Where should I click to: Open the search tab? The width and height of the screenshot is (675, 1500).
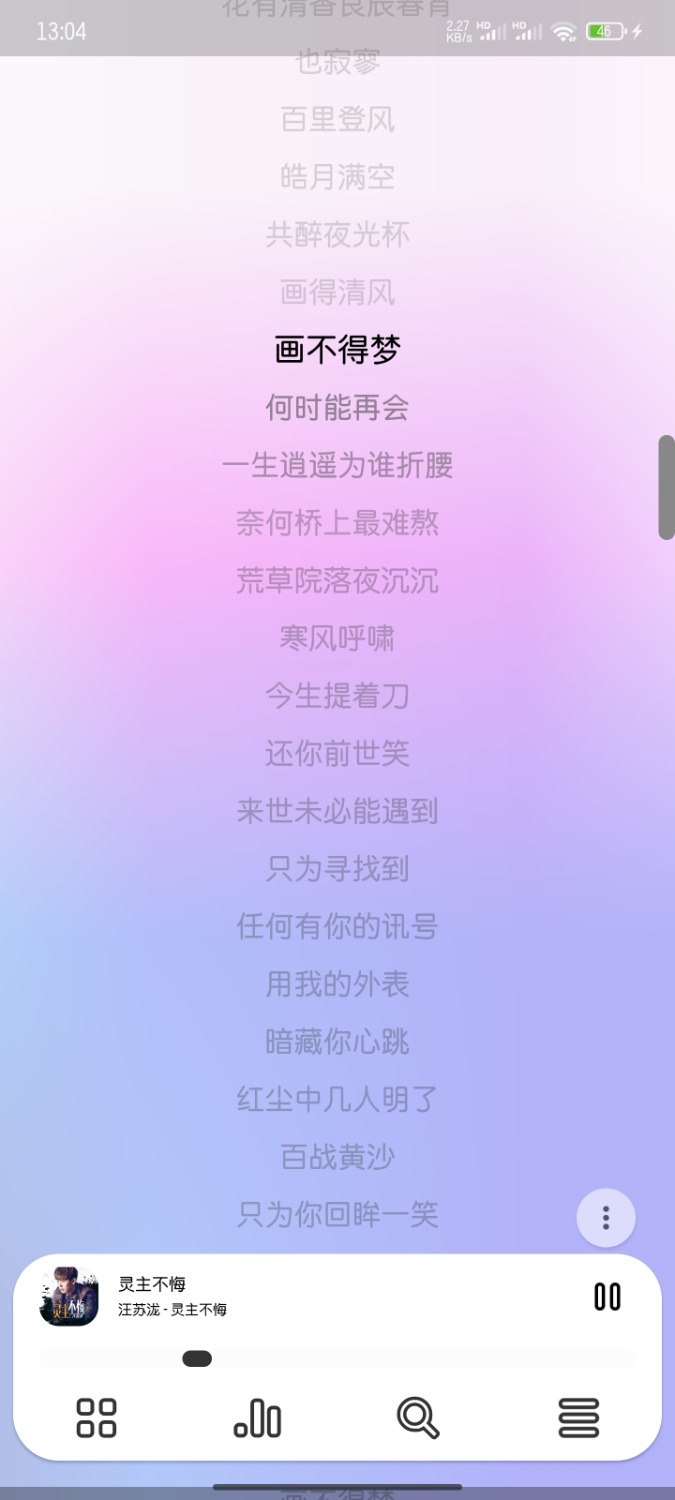point(417,1418)
